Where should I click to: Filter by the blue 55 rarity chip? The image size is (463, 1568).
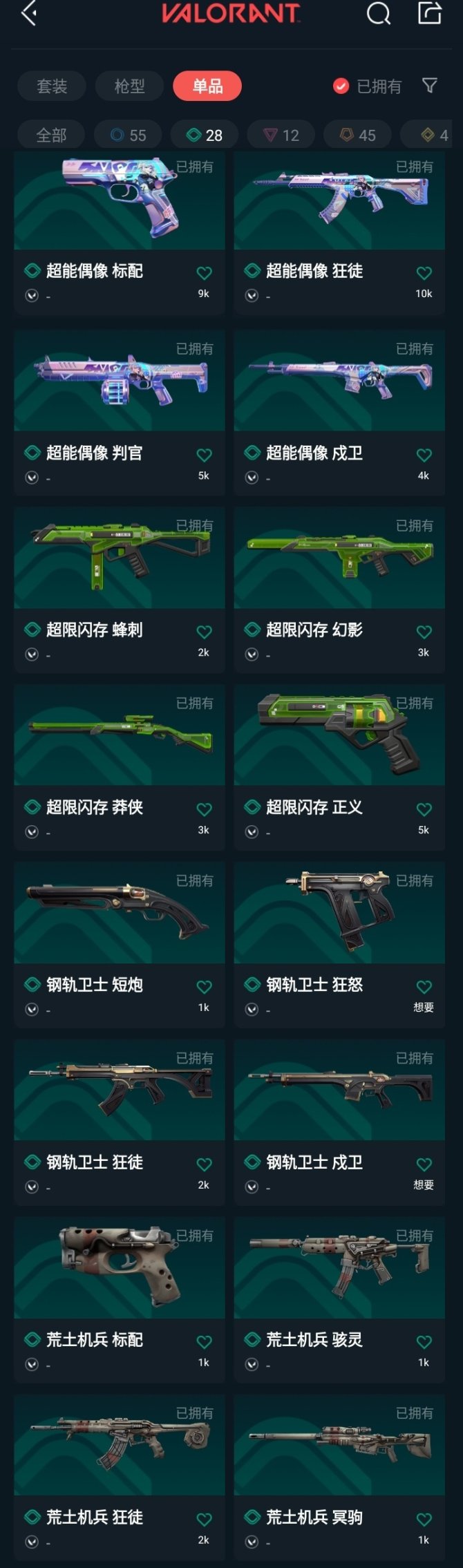tap(128, 135)
